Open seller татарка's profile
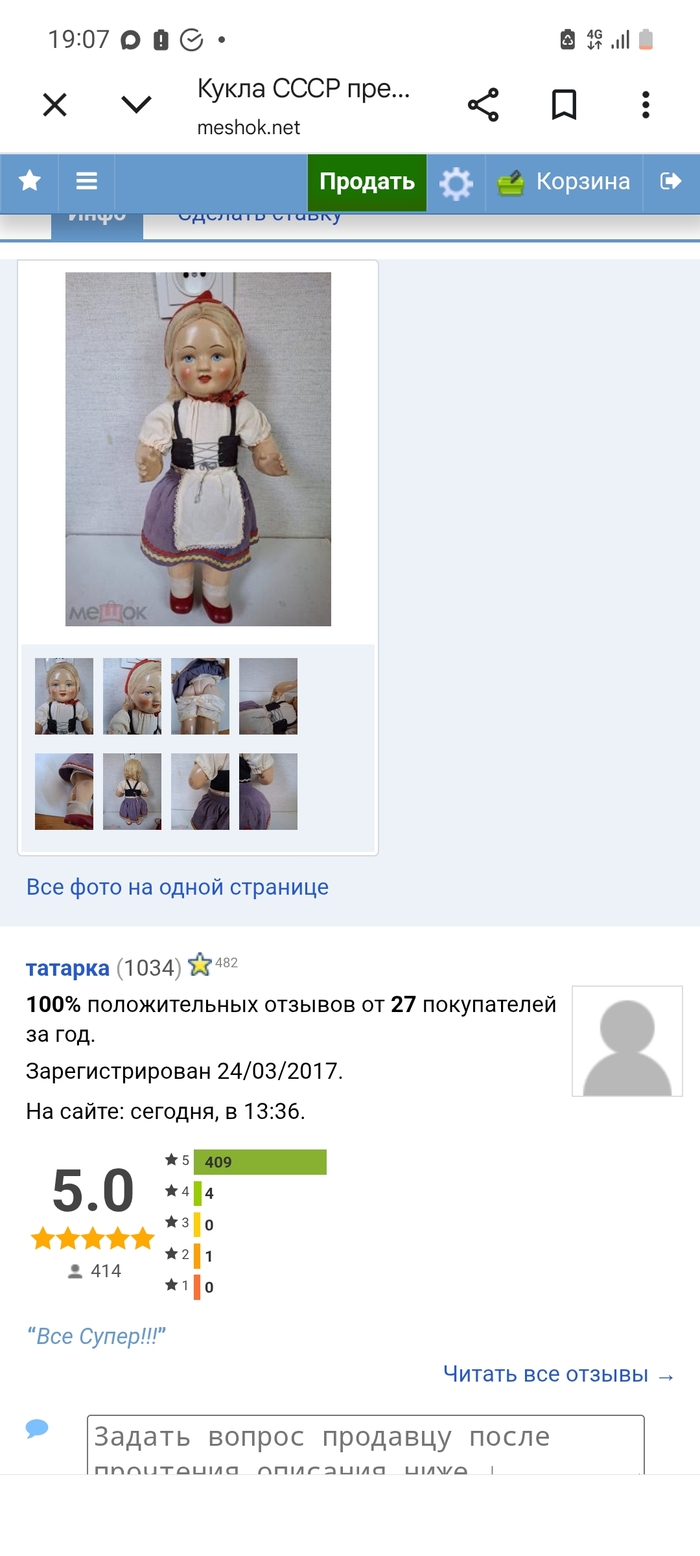Image resolution: width=700 pixels, height=1556 pixels. (x=68, y=968)
